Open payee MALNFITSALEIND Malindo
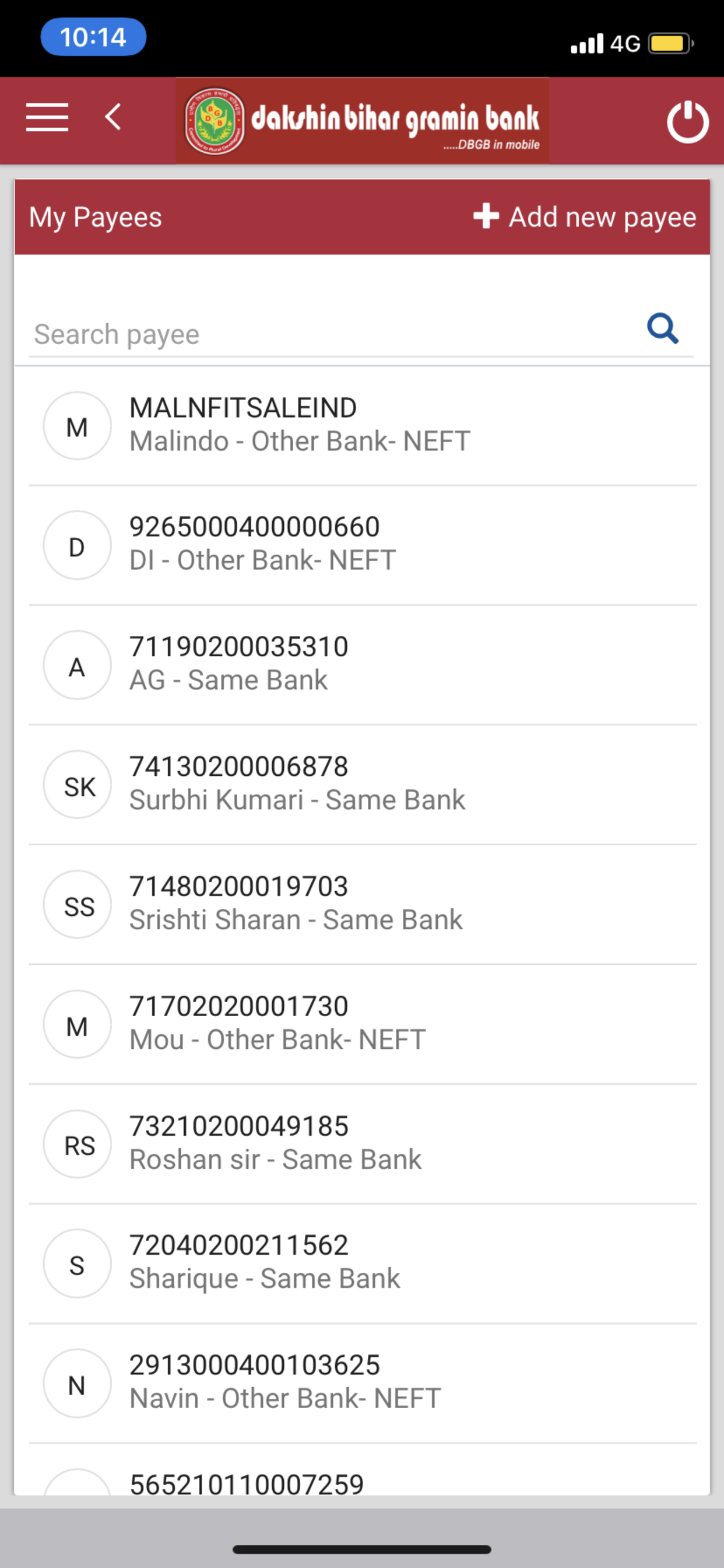Screen dimensions: 724x1568 [x=363, y=425]
